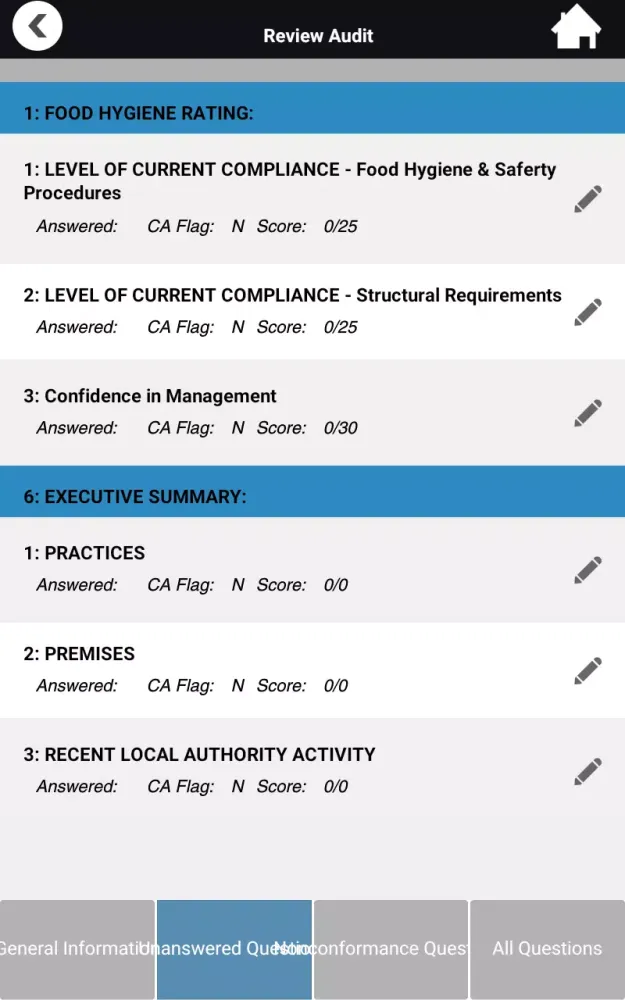Show Nonconformance Questions tab
The width and height of the screenshot is (625, 1000).
[391, 948]
